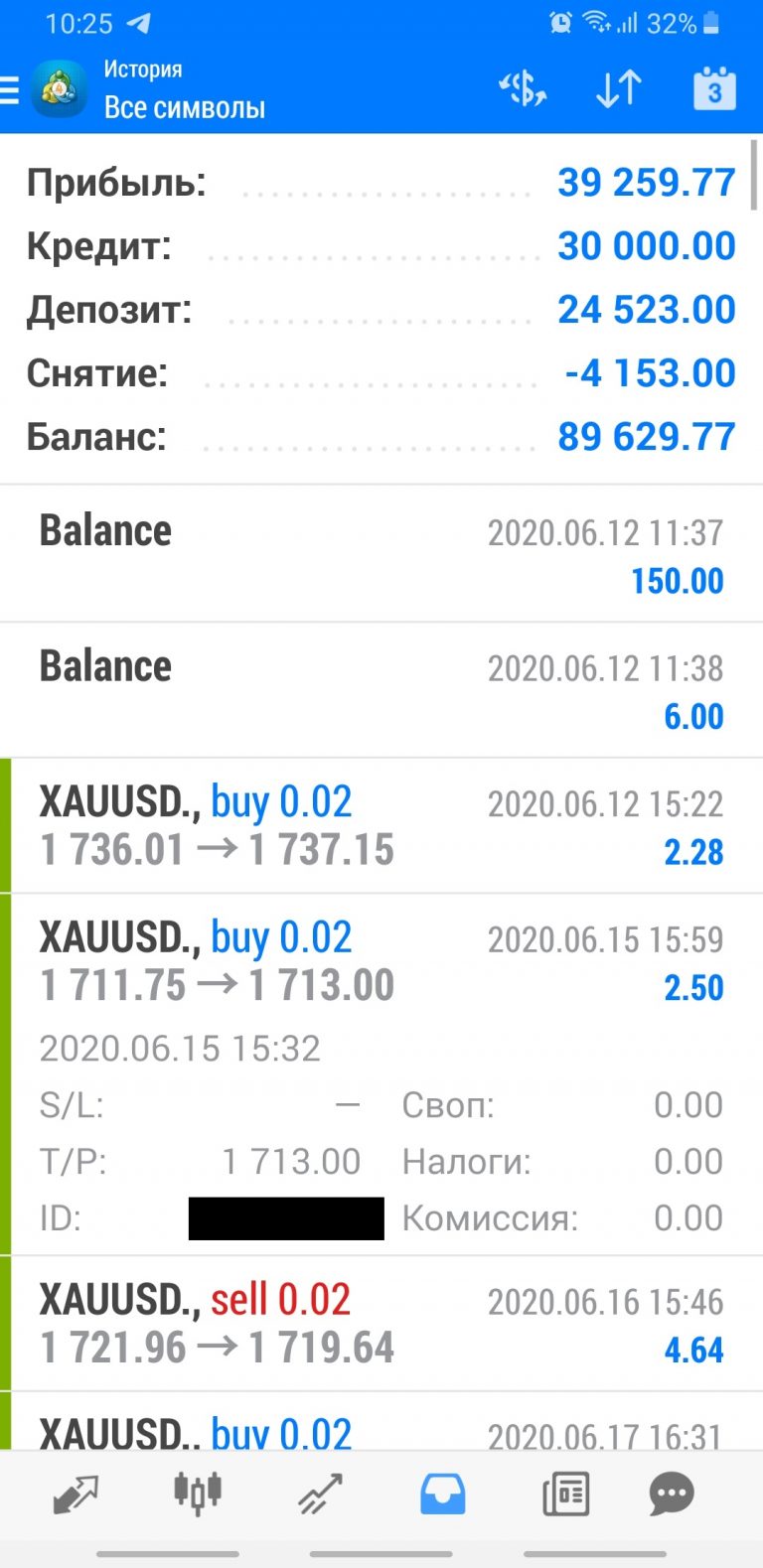Open the chat messages tab

[x=672, y=1494]
